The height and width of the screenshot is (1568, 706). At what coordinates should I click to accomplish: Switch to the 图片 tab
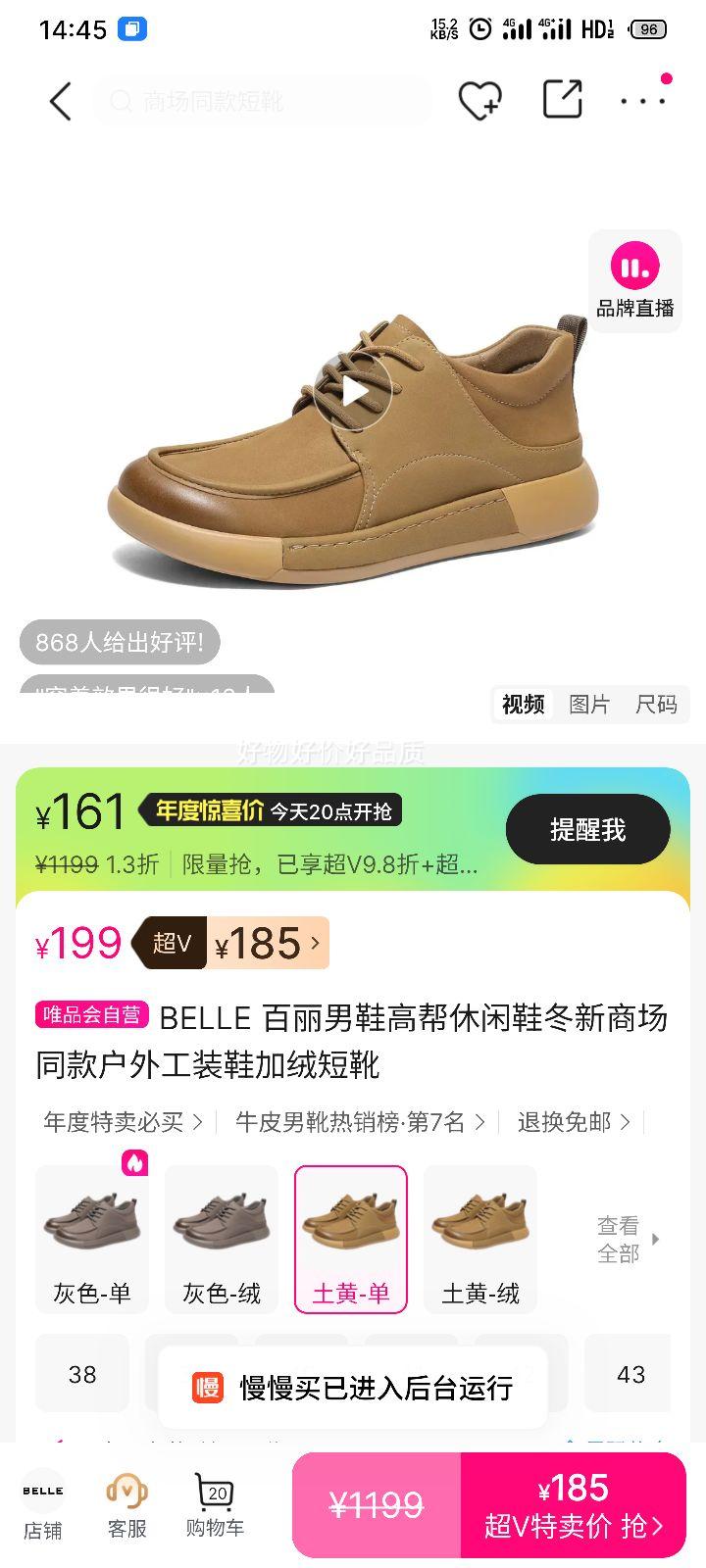tap(589, 705)
